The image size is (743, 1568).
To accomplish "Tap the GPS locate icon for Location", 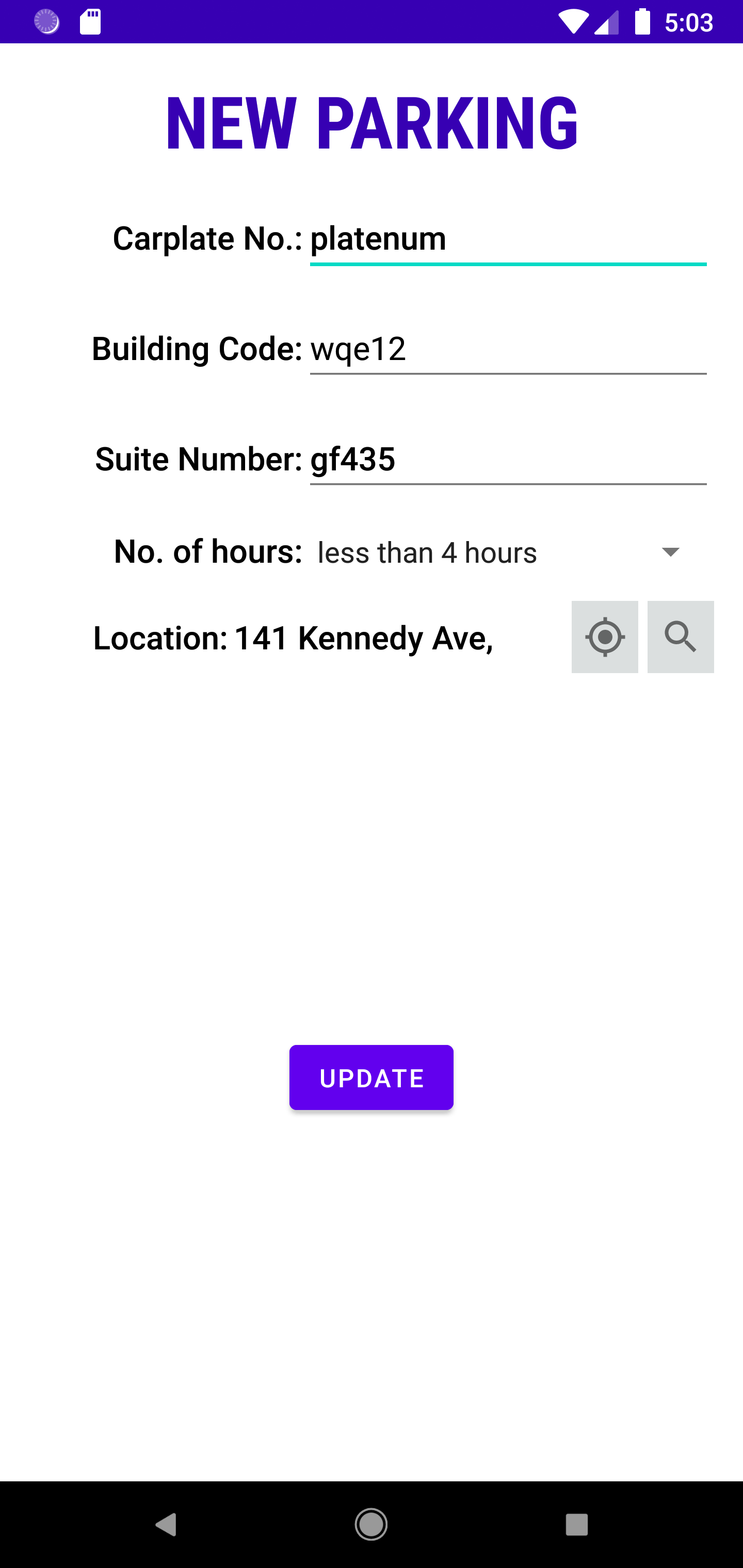I will [x=604, y=636].
